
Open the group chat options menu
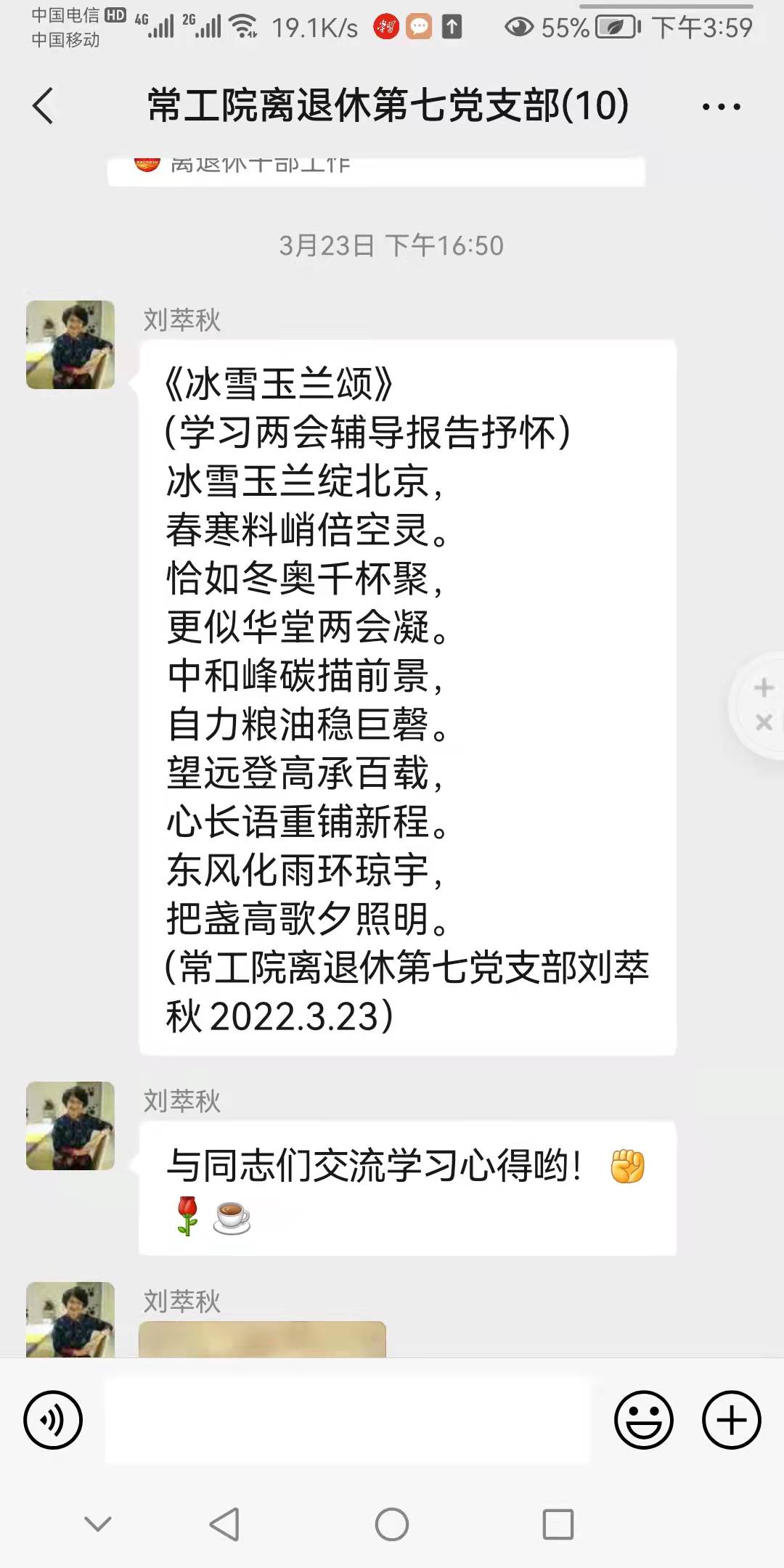click(721, 107)
